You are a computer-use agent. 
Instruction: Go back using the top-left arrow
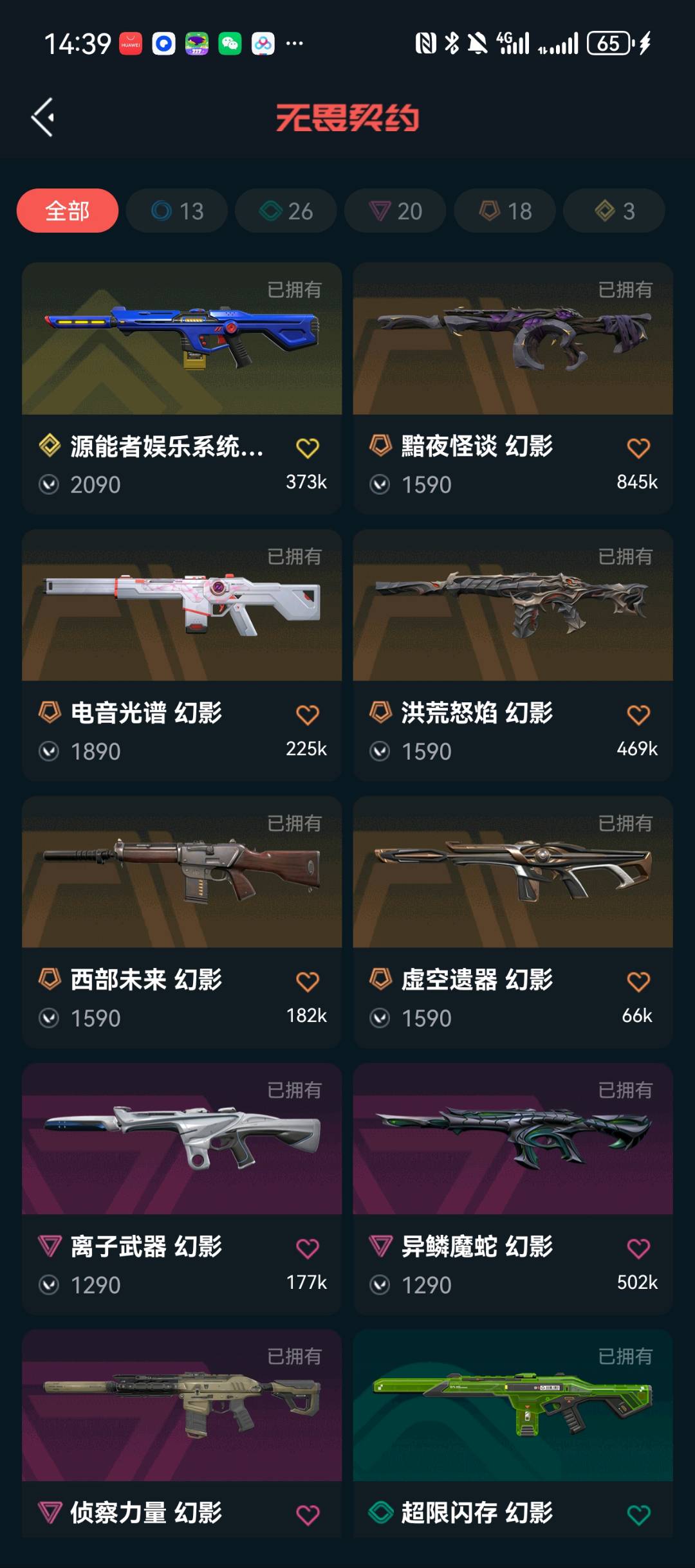(x=43, y=118)
